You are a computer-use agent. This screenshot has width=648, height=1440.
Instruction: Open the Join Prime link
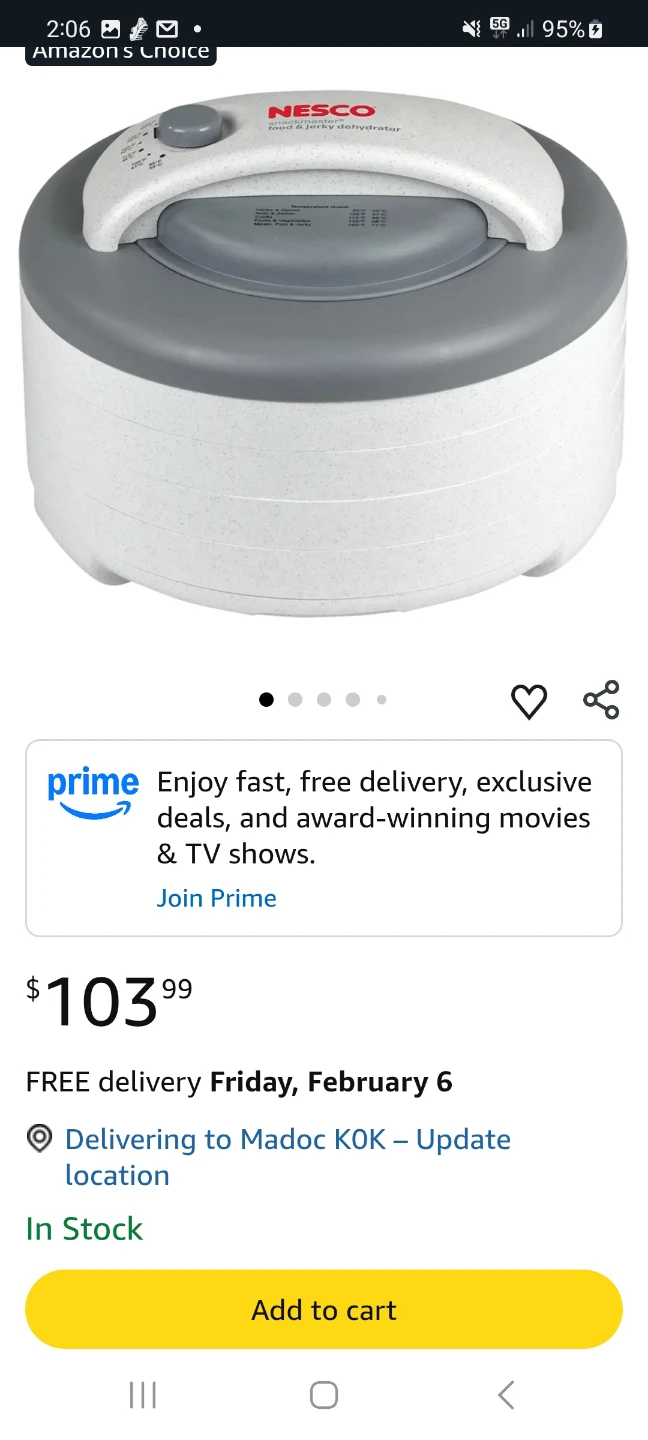216,898
